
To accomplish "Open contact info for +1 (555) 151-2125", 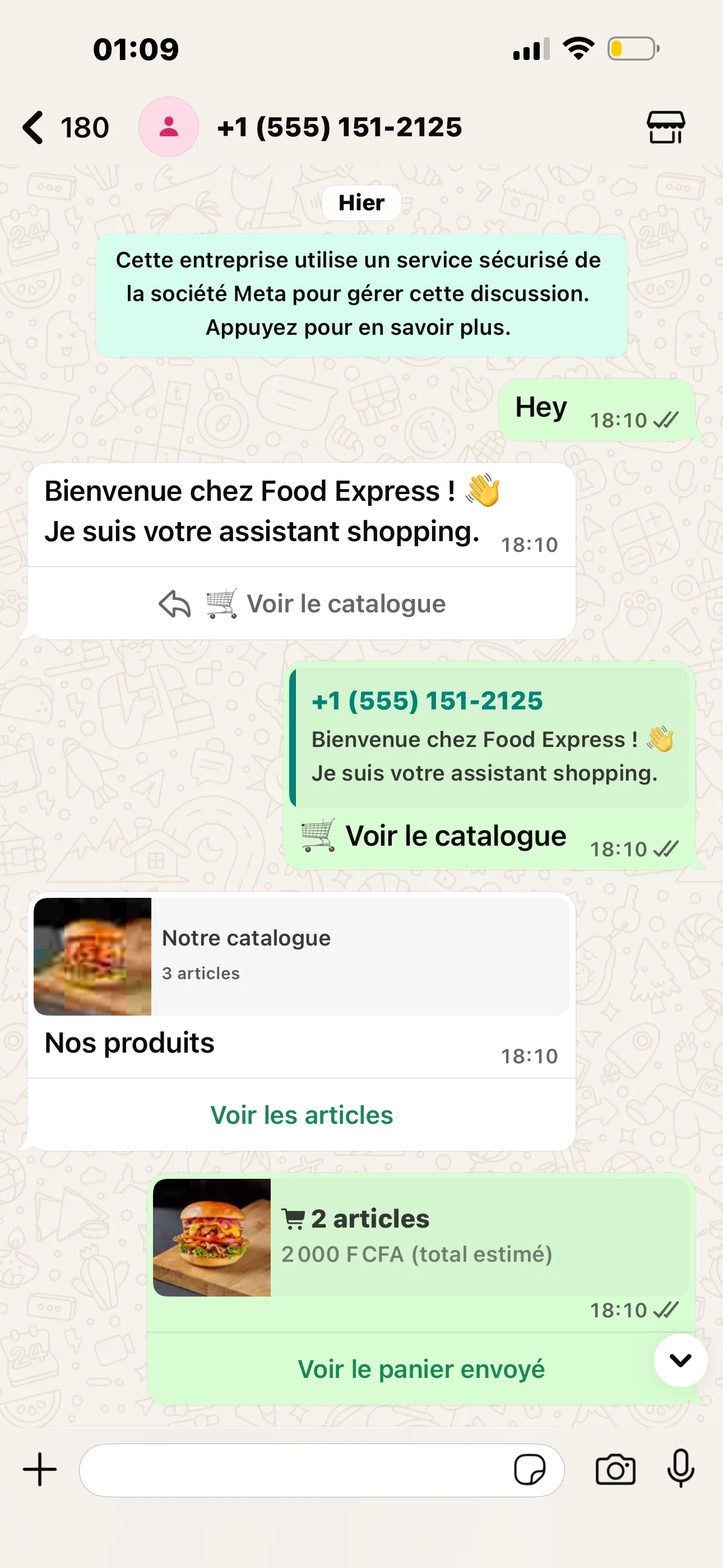I will coord(339,127).
